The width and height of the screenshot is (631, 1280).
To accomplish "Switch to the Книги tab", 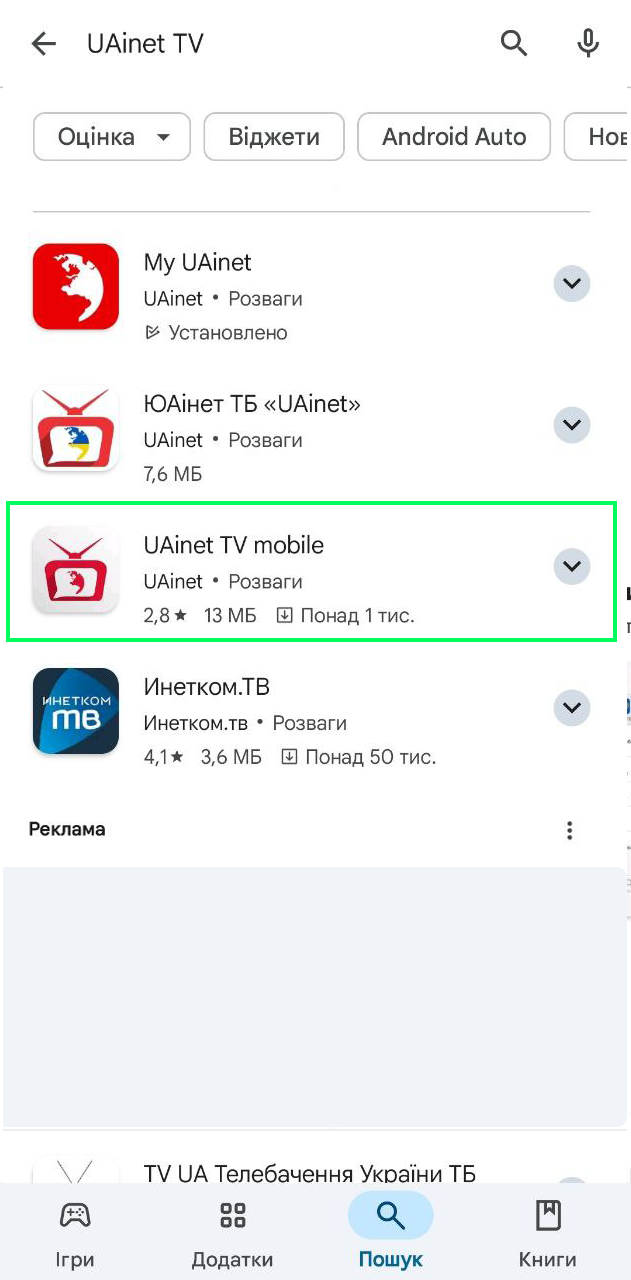I will pos(548,1233).
